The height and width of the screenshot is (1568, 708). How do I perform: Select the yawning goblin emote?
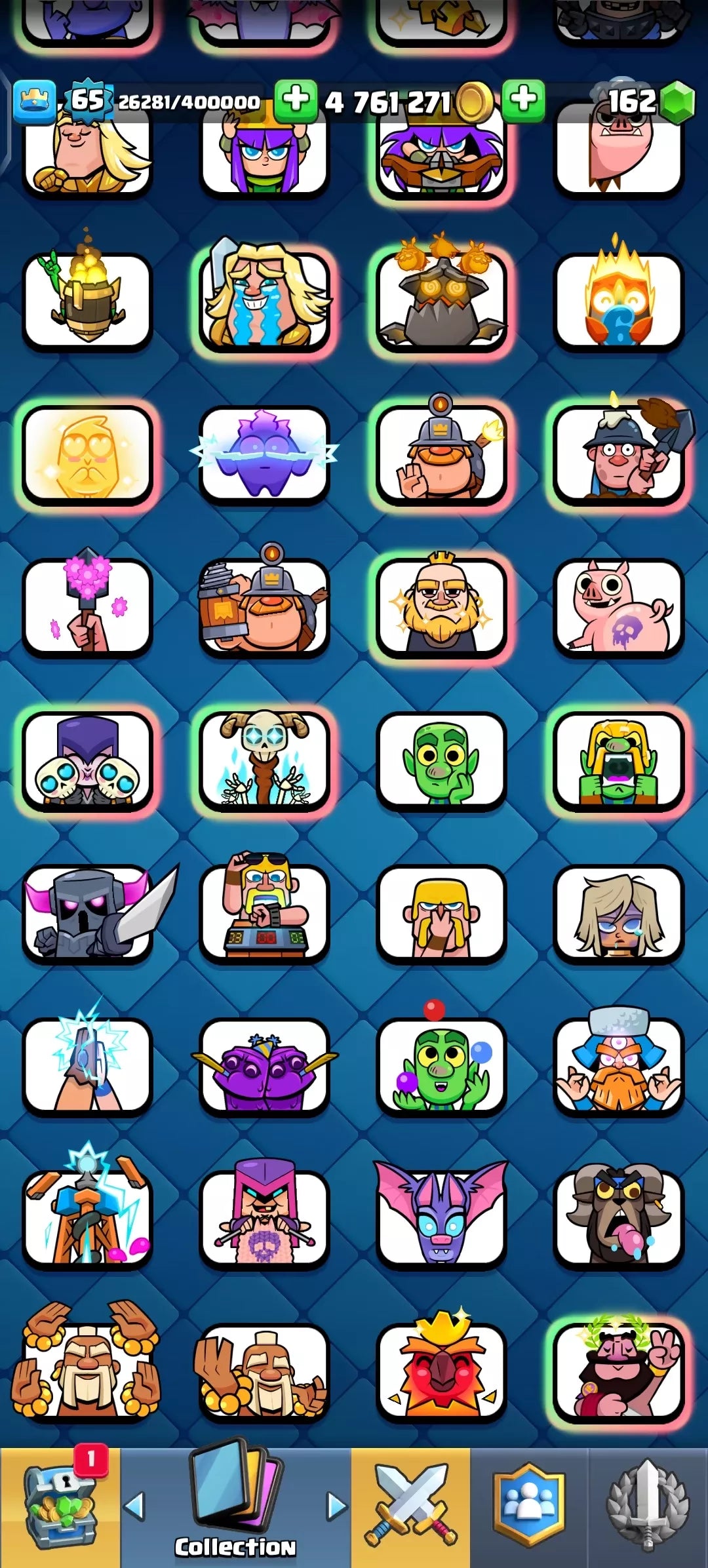click(618, 760)
